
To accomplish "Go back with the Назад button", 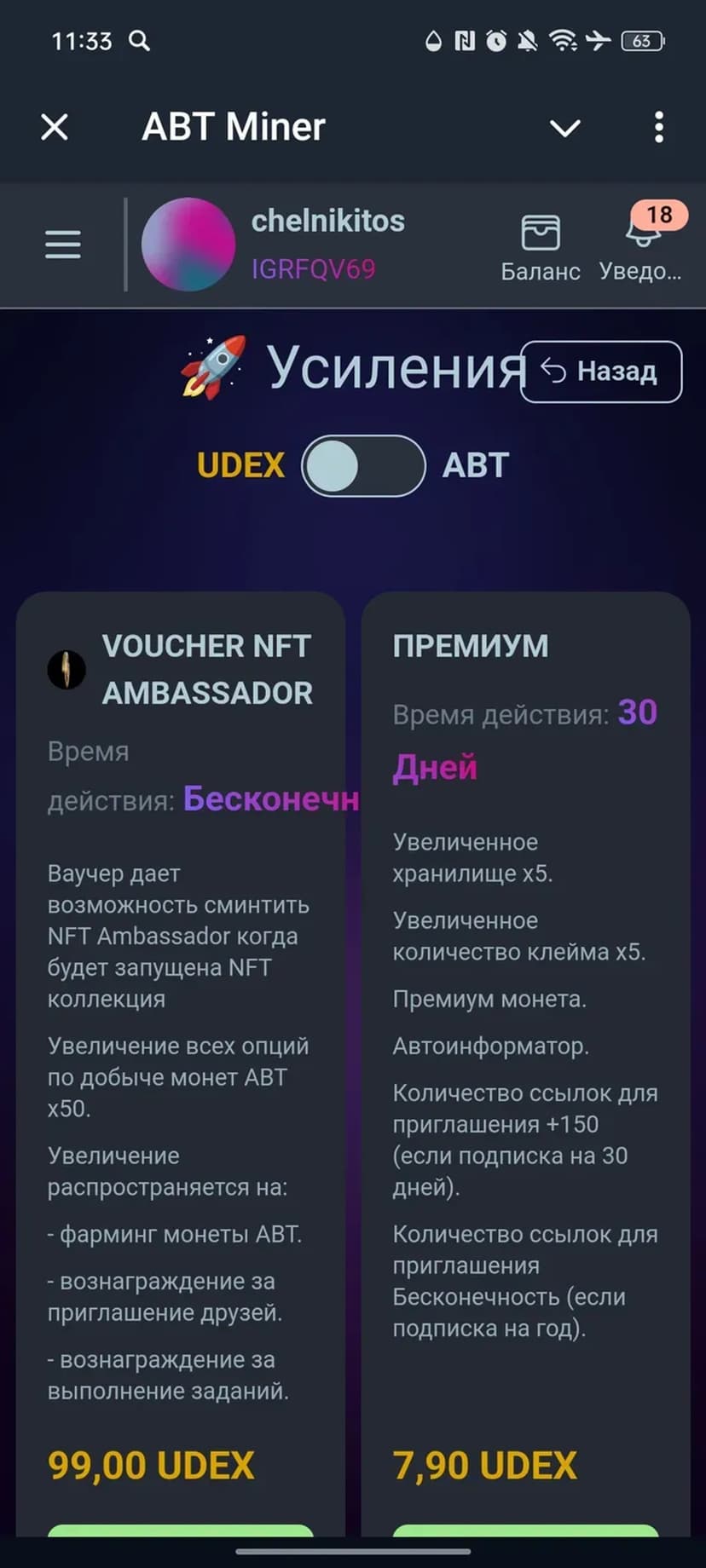I will 601,372.
